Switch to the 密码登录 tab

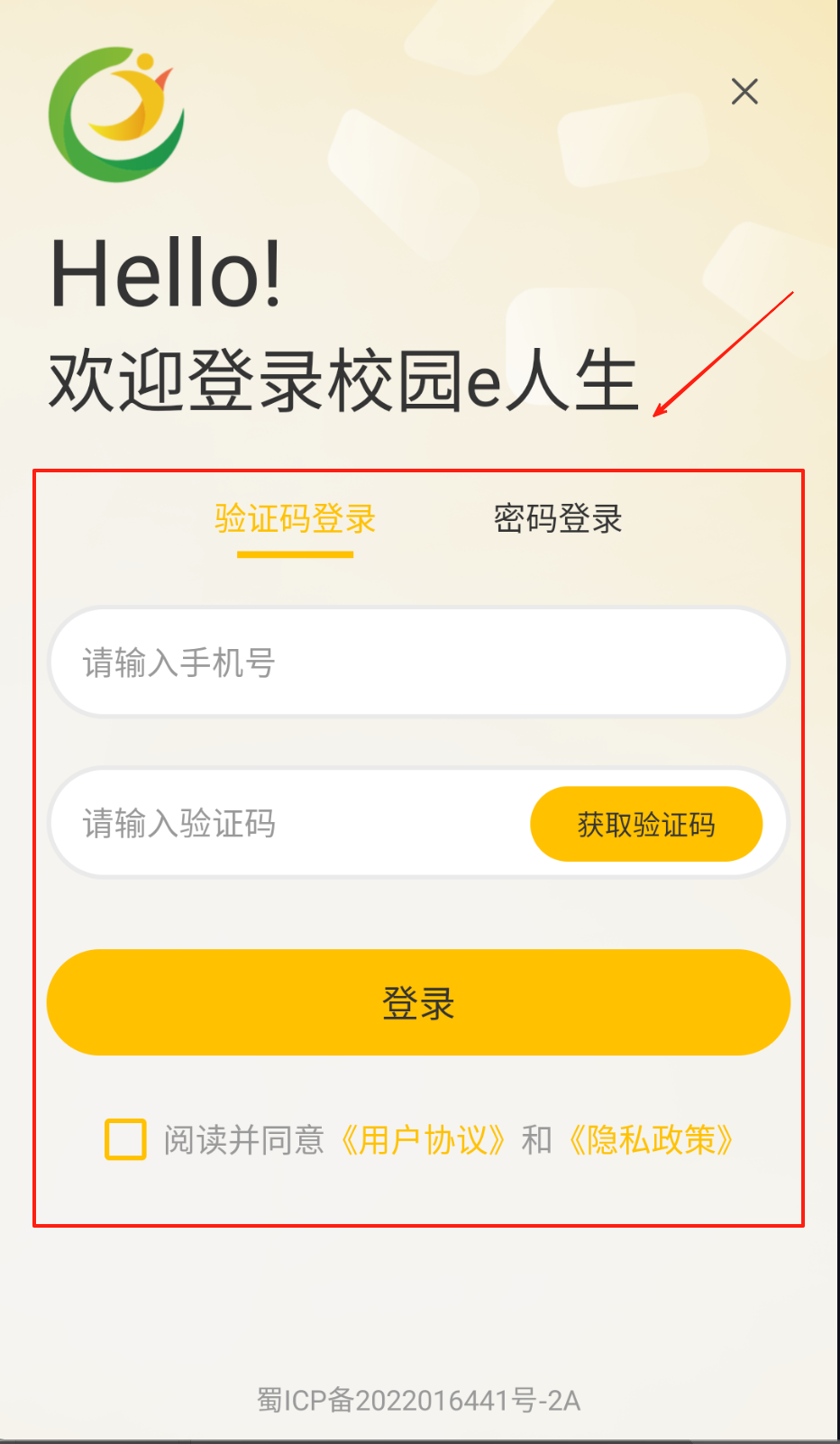558,519
